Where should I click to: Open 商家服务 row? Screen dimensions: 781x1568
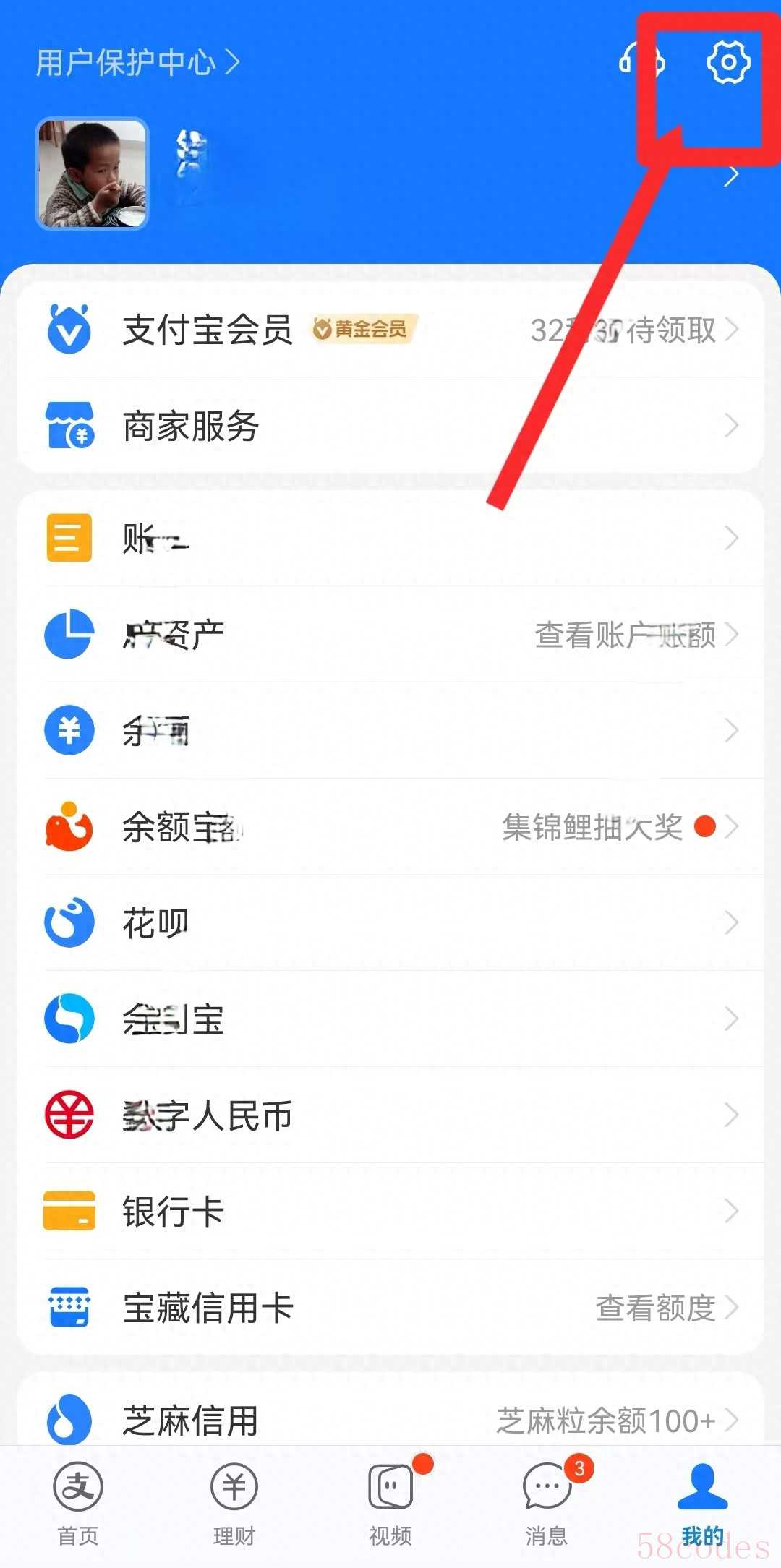[x=390, y=426]
